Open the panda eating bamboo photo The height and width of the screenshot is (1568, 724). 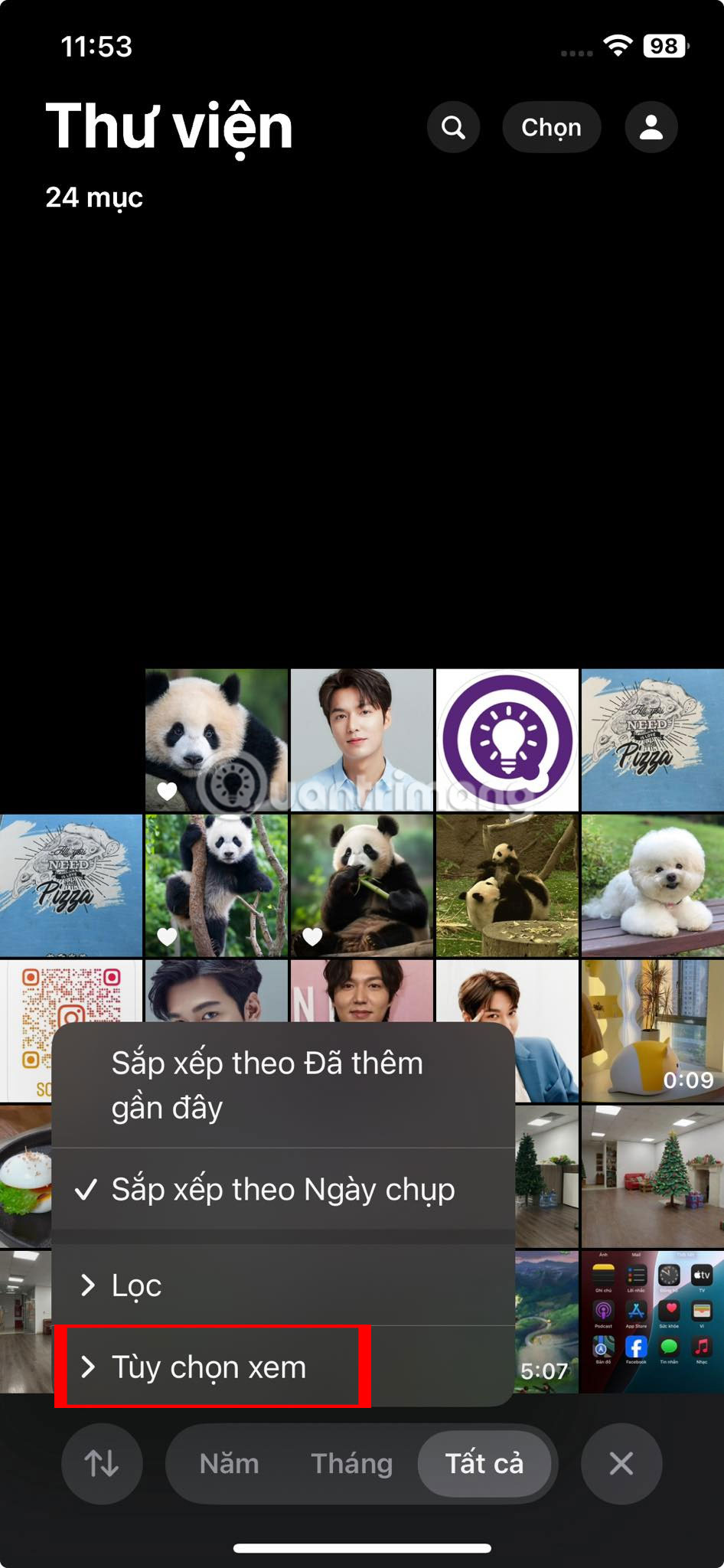361,884
